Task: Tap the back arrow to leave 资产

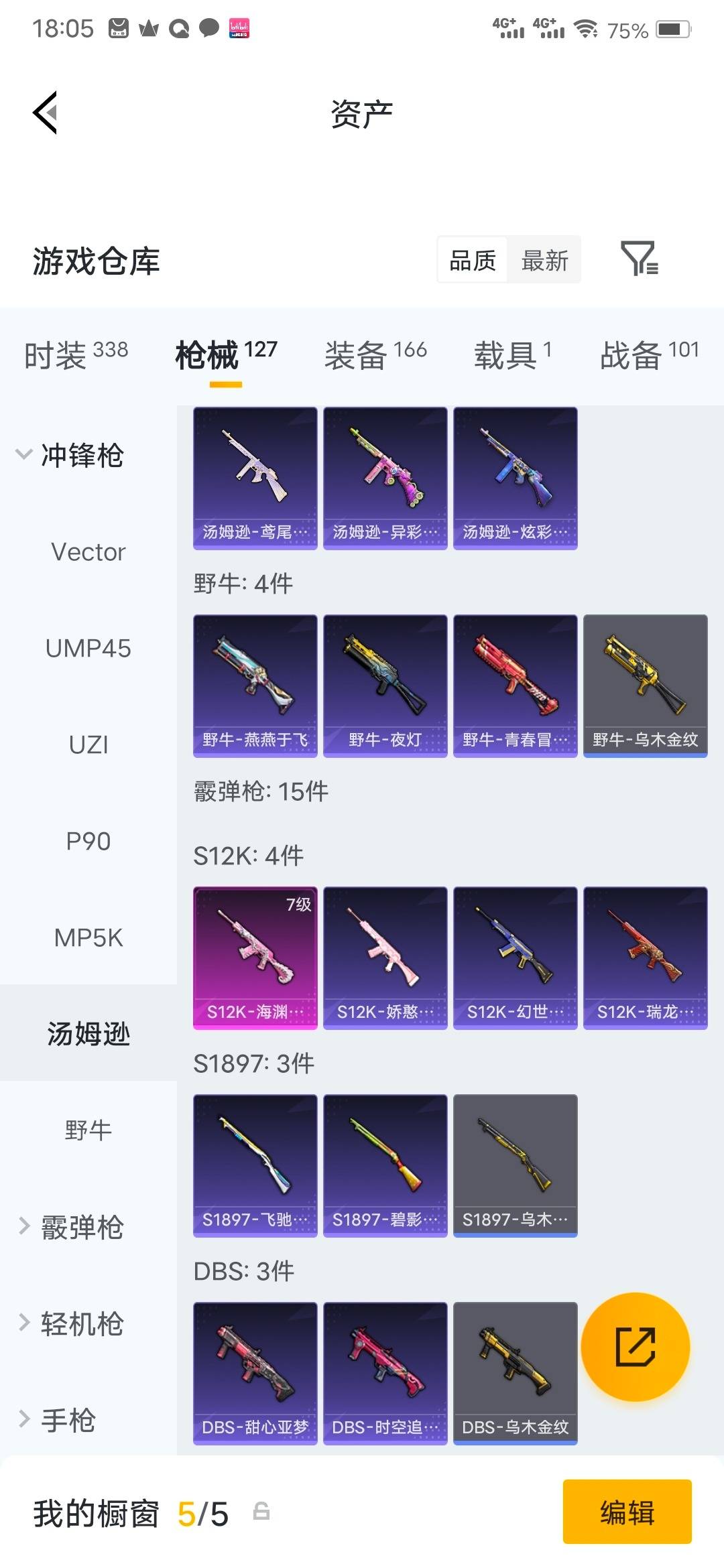Action: (x=47, y=114)
